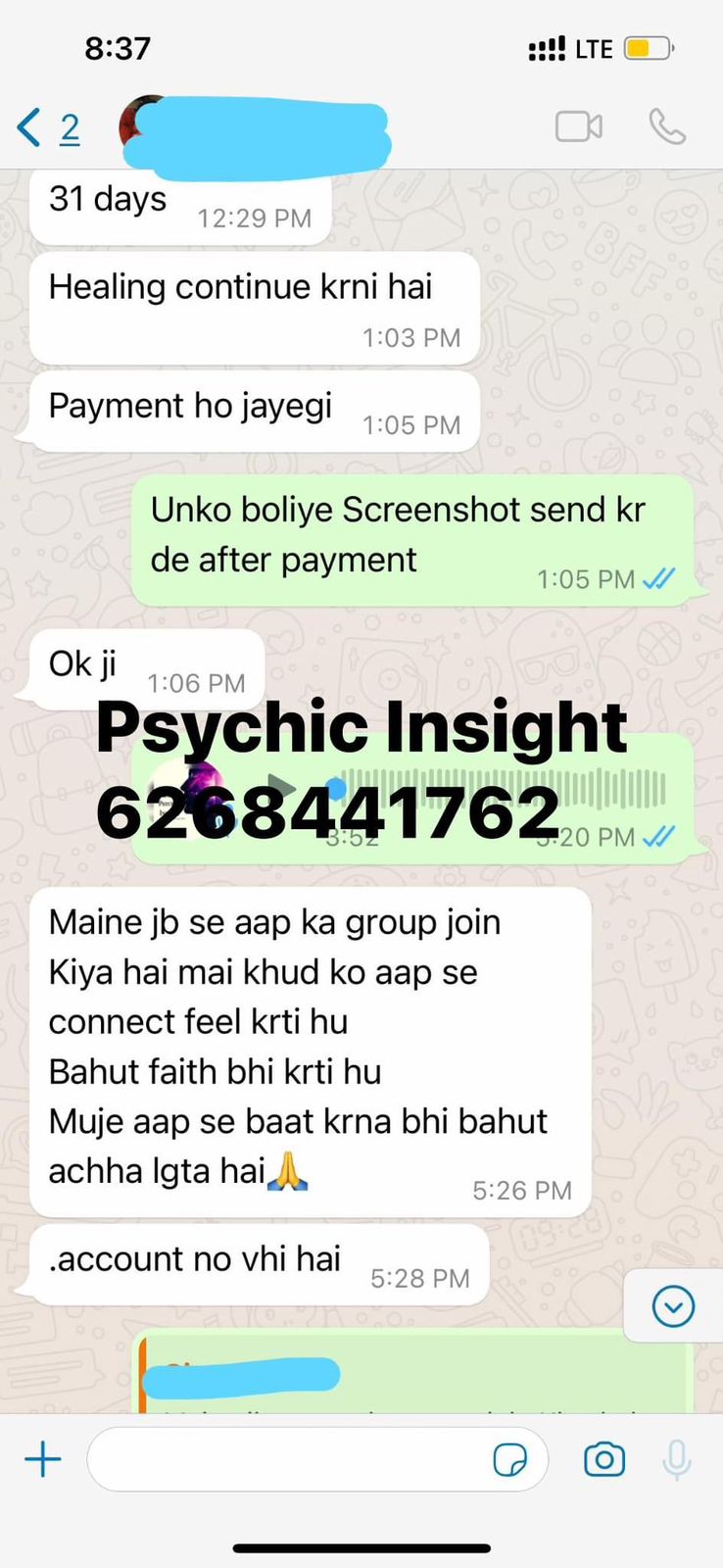Start a voice call with this contact
Viewport: 723px width, 1568px height.
pyautogui.click(x=667, y=127)
